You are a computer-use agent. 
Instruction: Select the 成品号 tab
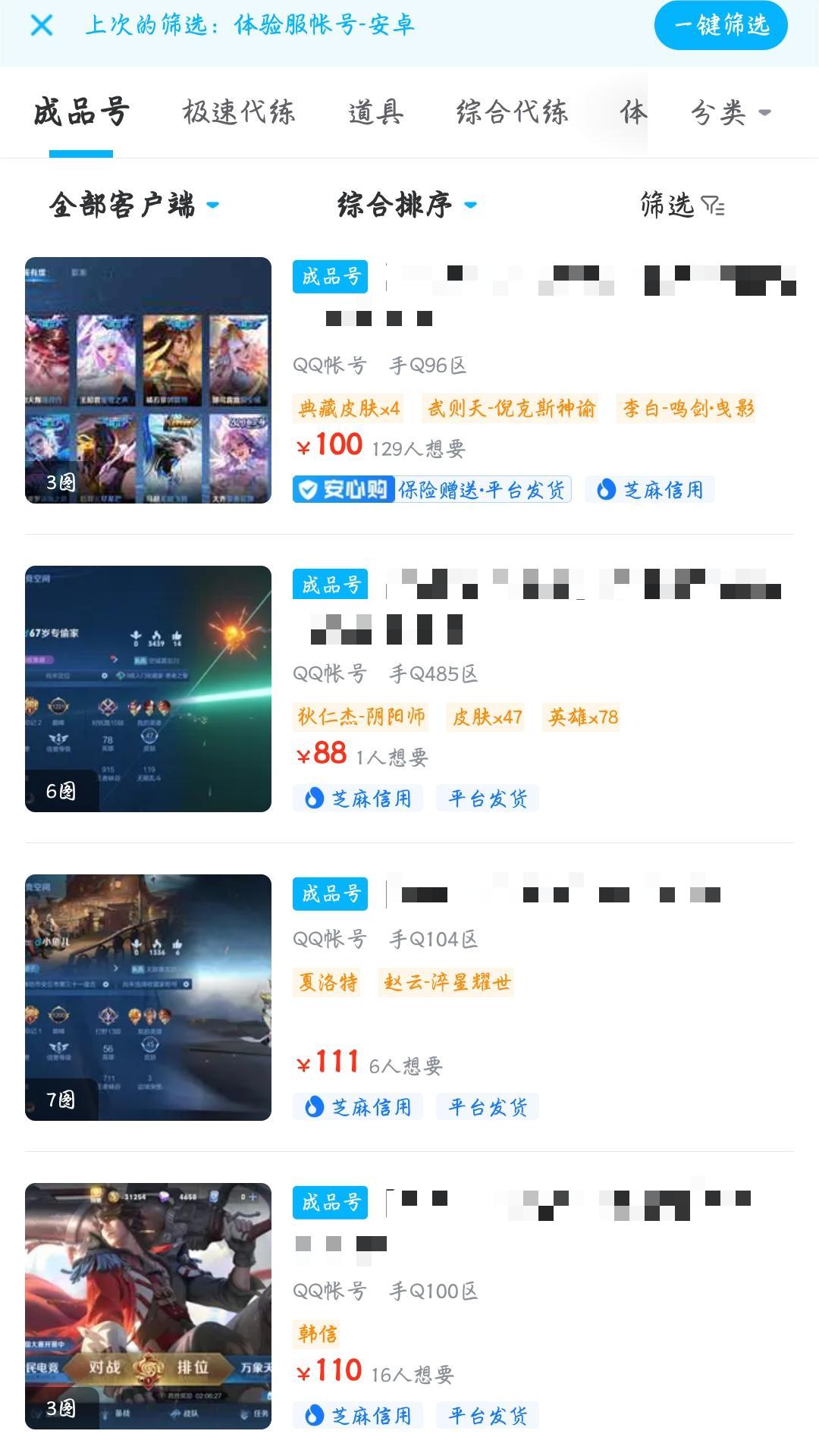coord(81,113)
